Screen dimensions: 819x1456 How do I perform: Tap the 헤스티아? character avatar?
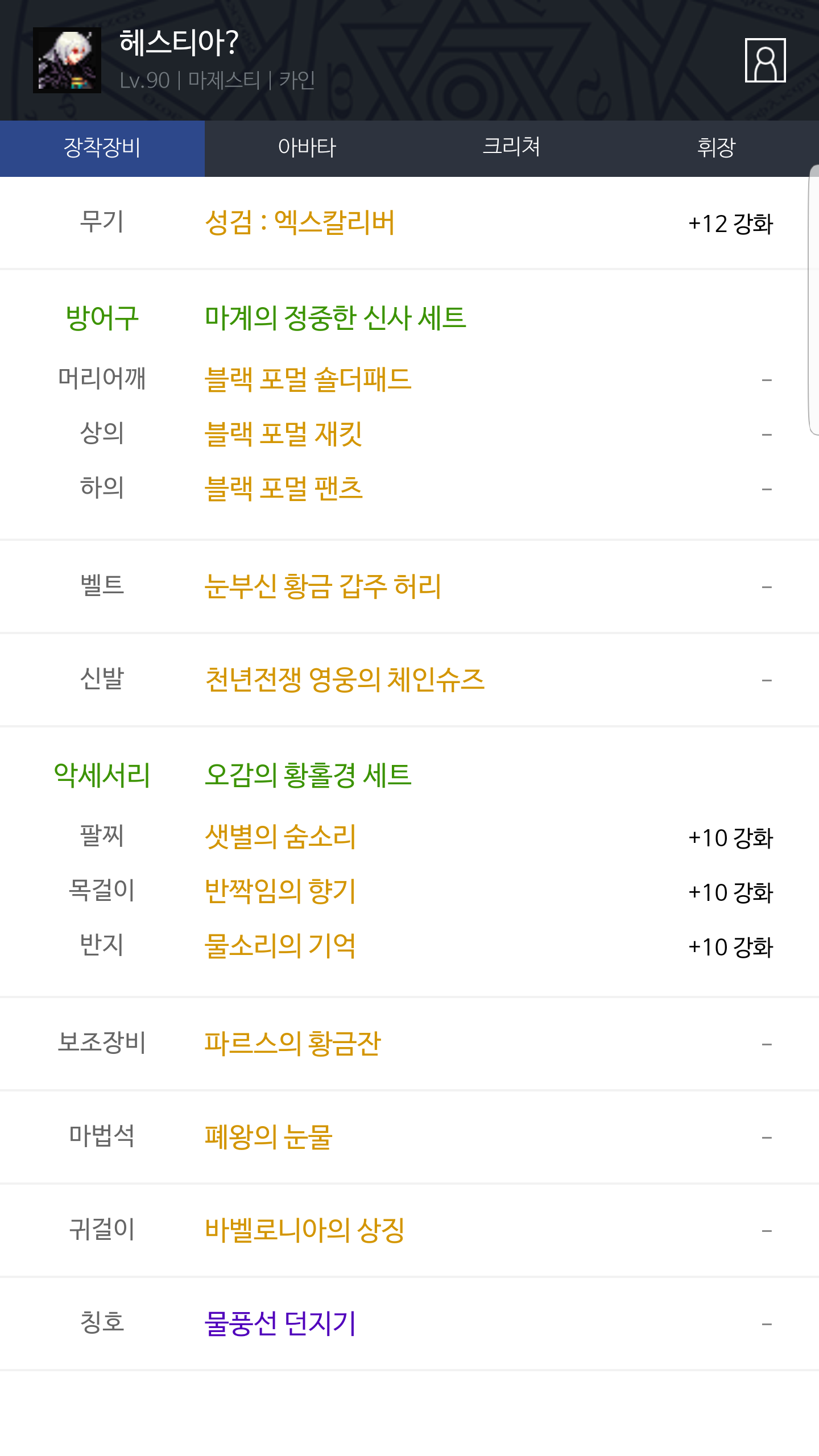click(x=67, y=60)
